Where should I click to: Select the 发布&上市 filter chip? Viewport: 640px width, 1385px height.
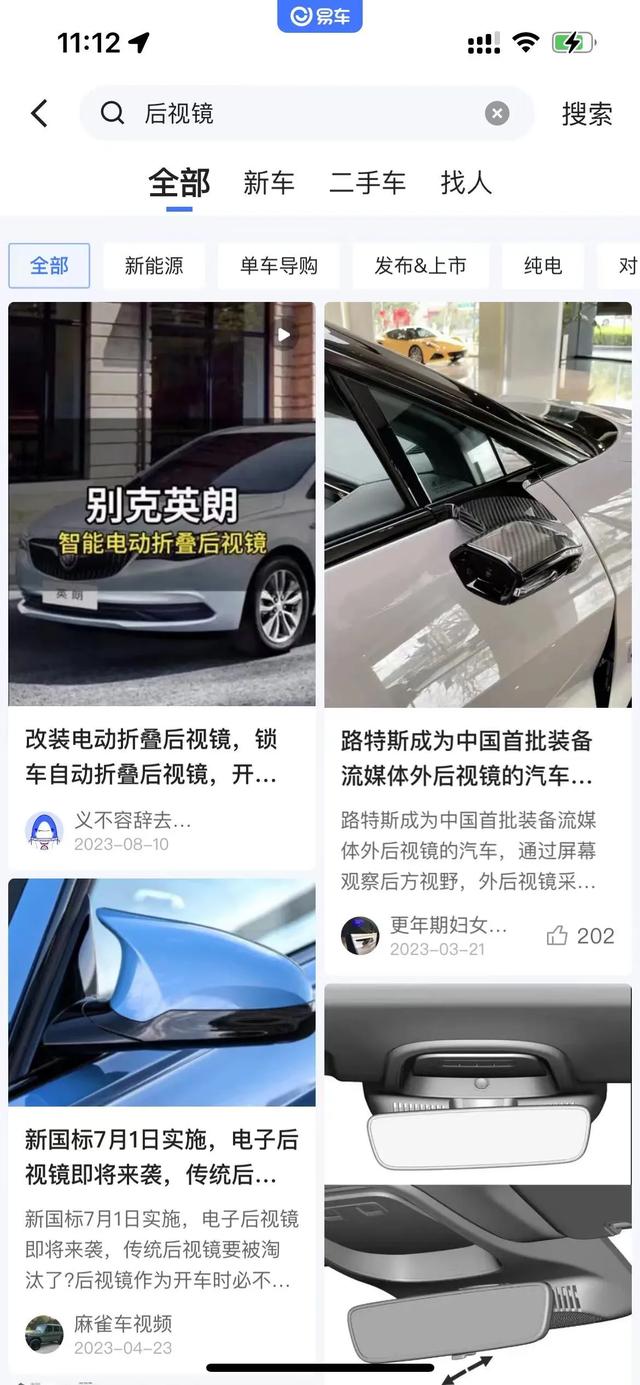click(x=420, y=266)
